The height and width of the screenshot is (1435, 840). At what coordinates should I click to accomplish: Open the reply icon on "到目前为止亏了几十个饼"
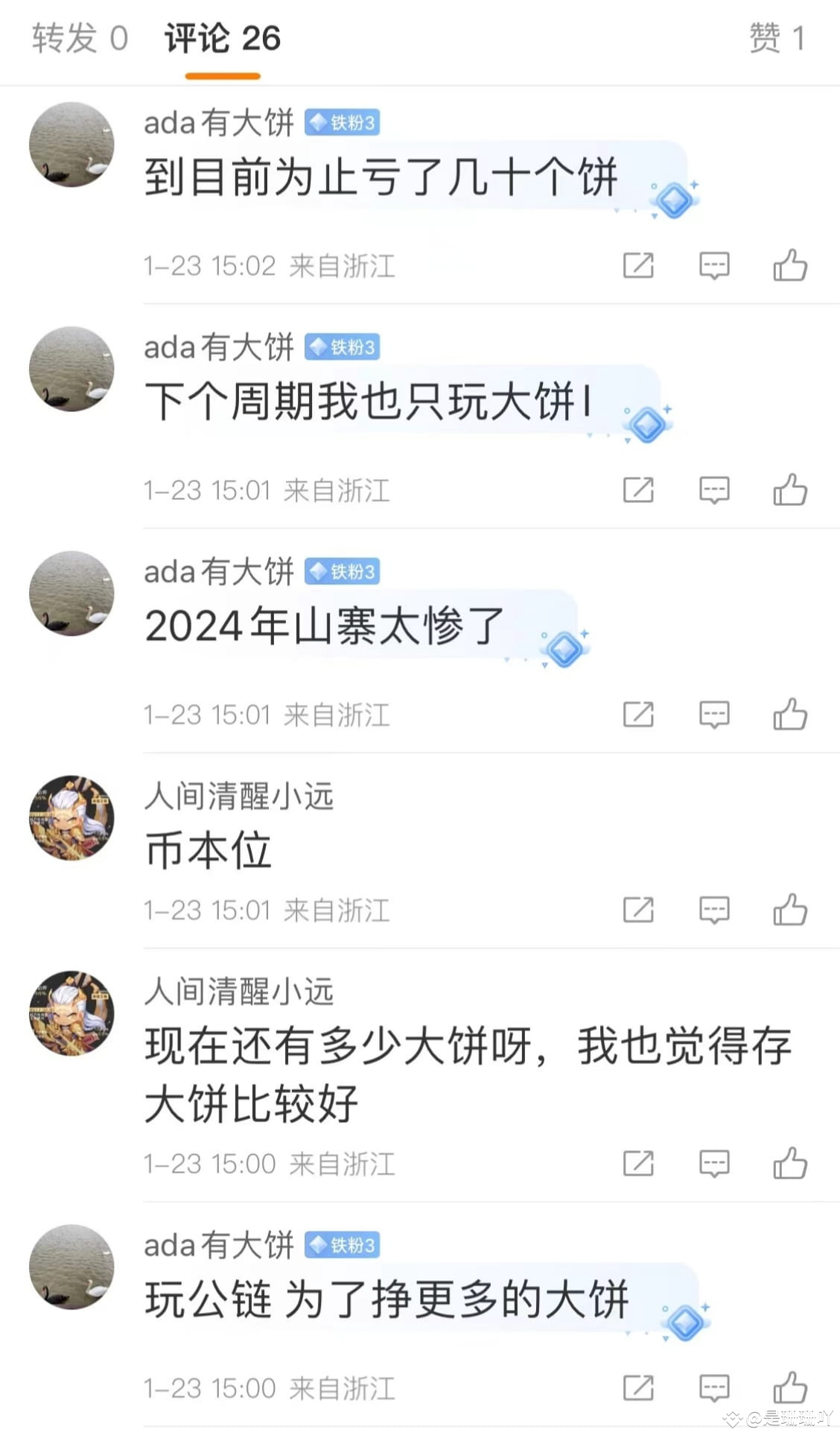pos(713,265)
